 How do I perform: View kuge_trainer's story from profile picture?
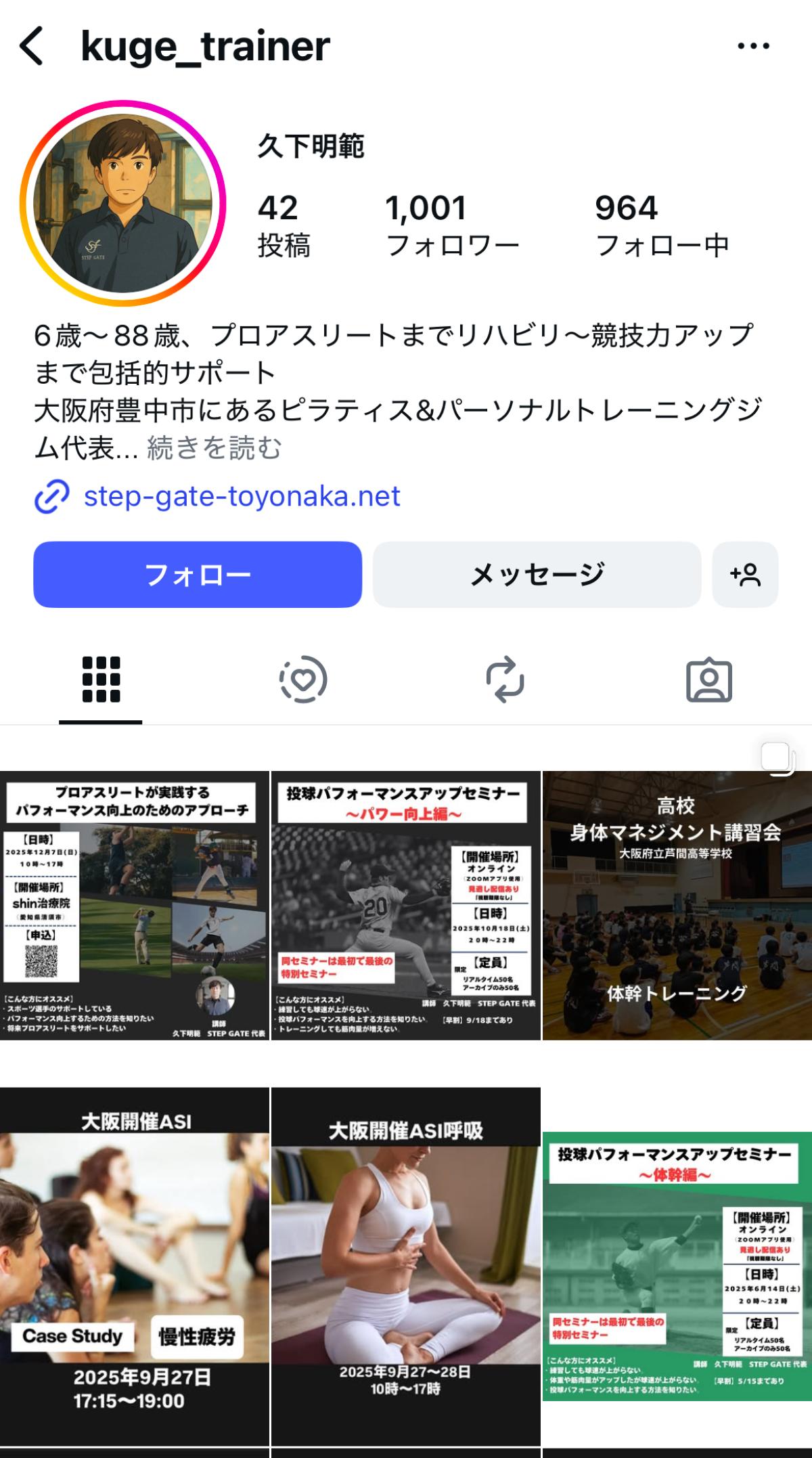(123, 203)
